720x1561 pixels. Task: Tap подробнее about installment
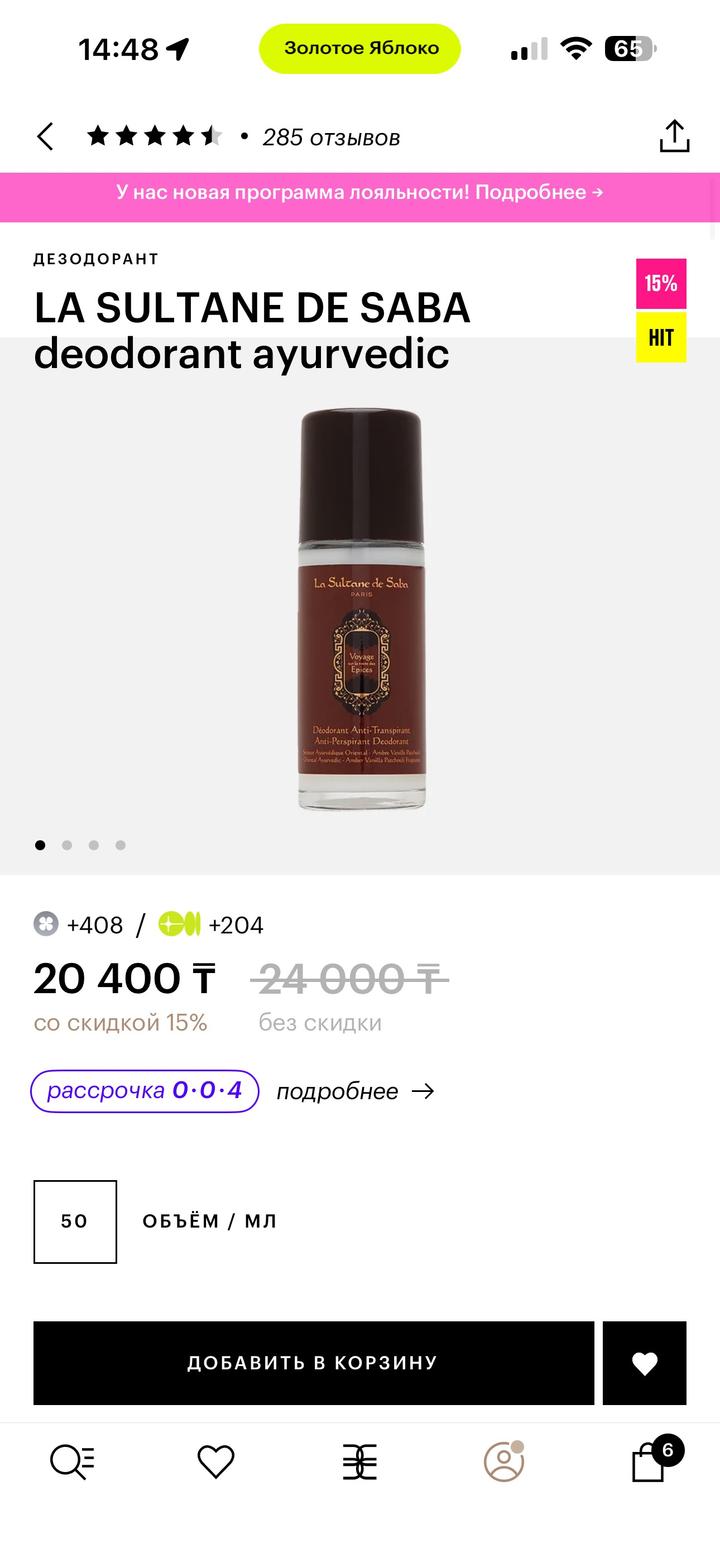355,1091
